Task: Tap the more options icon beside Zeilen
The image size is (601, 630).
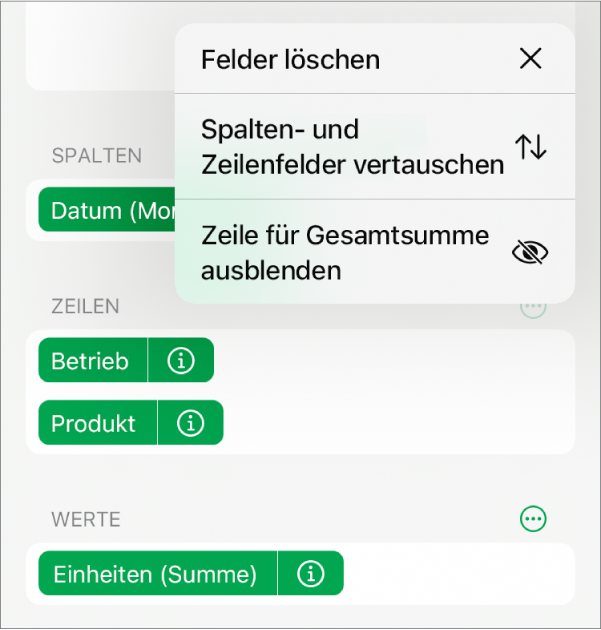Action: click(534, 307)
